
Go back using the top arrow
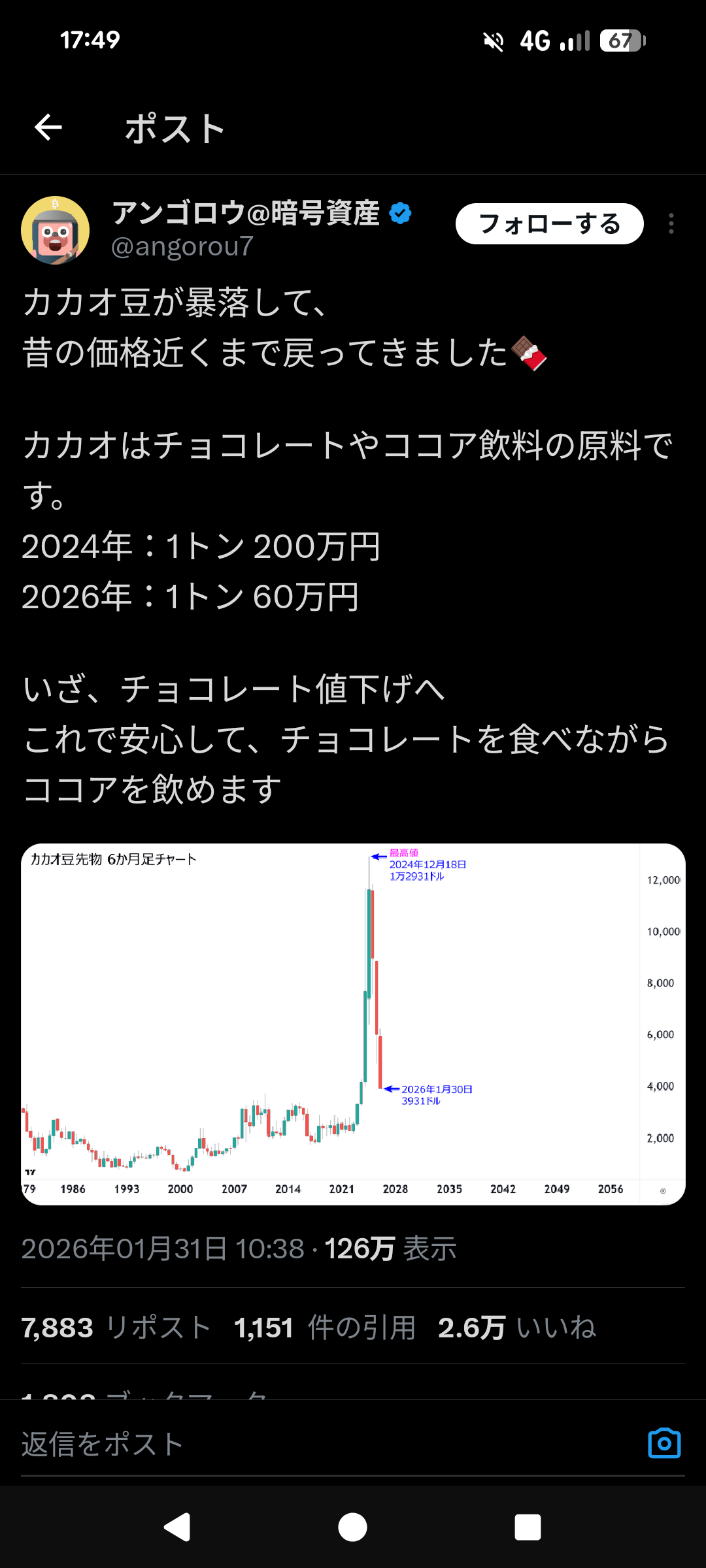[x=48, y=127]
